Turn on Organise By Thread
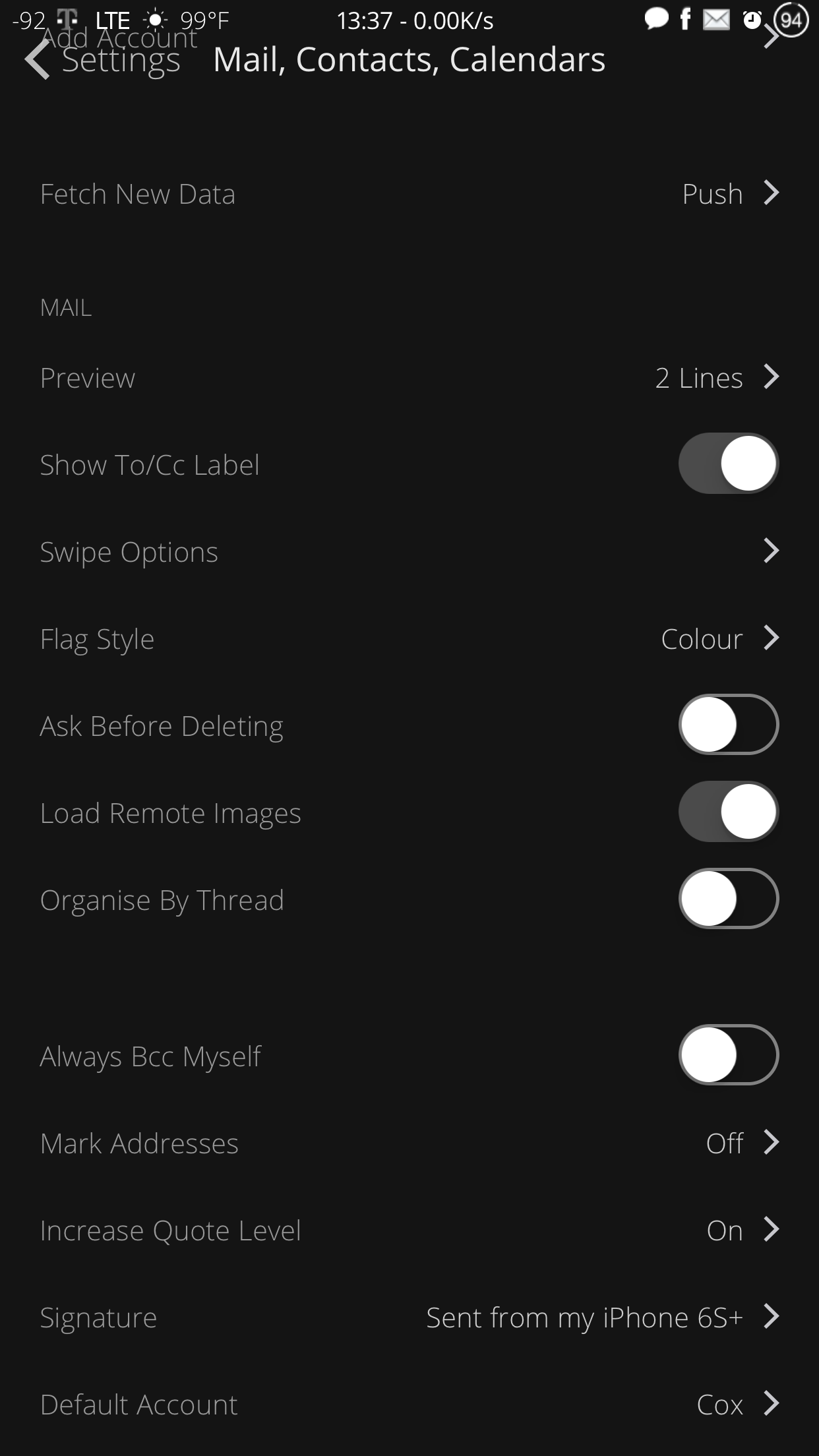 click(x=728, y=899)
